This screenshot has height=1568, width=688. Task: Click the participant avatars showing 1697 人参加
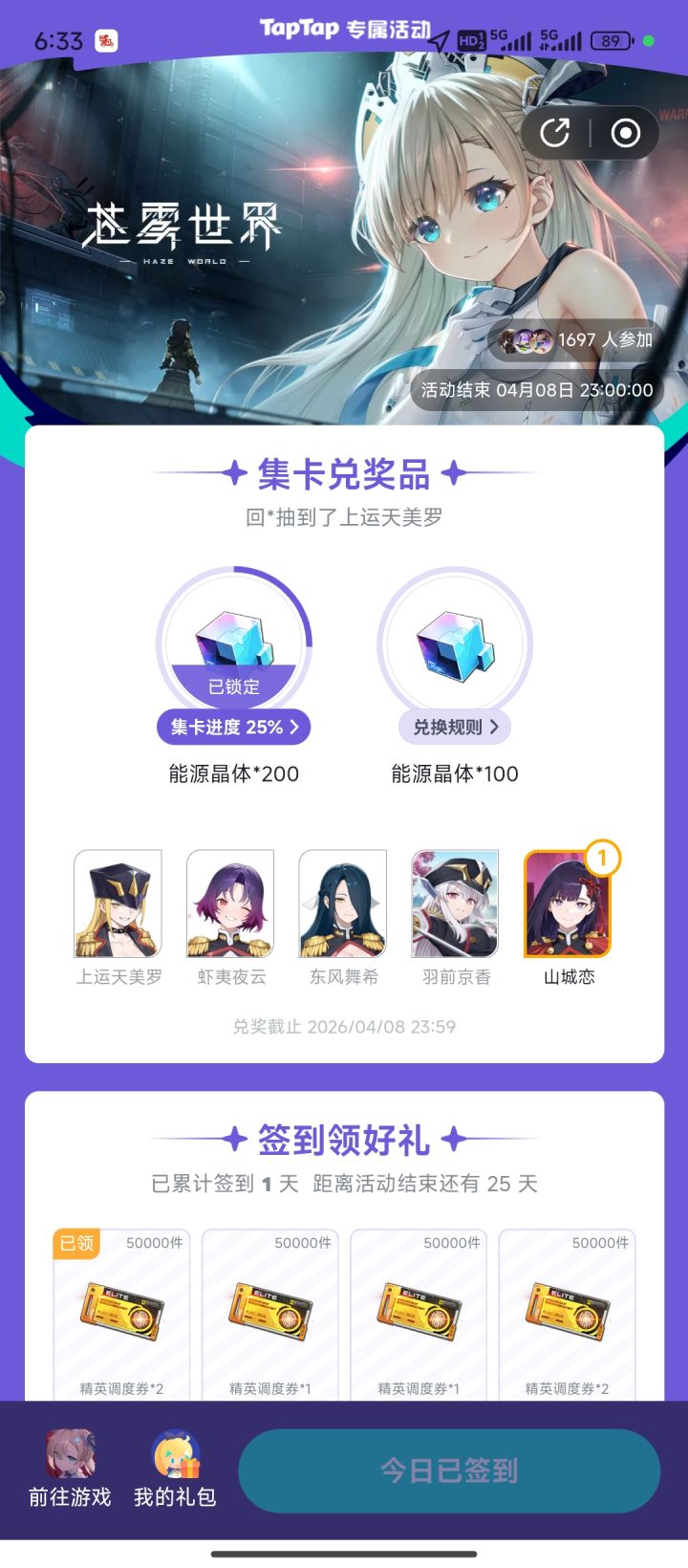coord(531,339)
